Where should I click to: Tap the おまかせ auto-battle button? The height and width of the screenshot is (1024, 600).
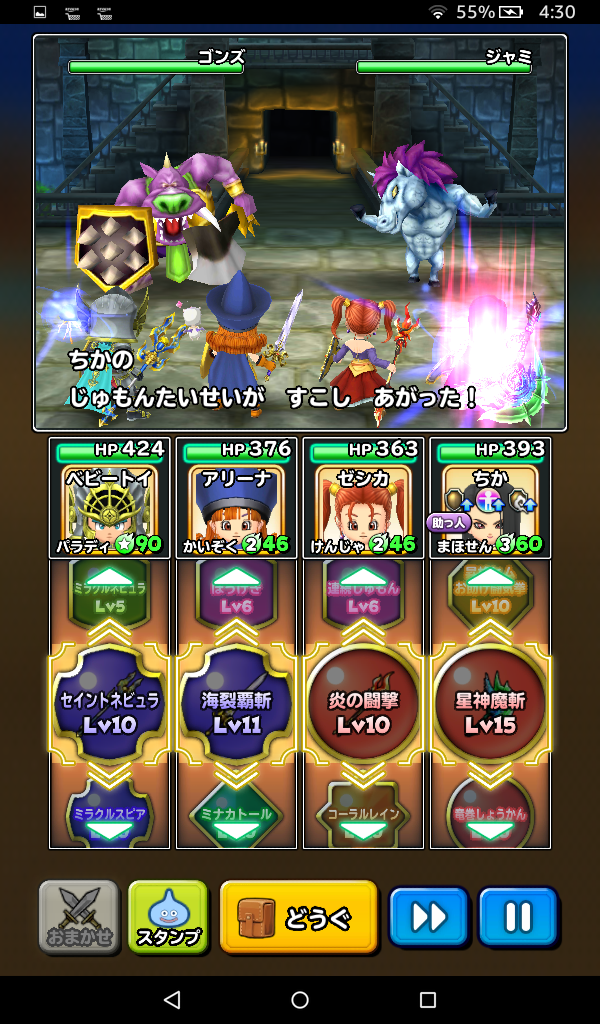click(x=79, y=917)
